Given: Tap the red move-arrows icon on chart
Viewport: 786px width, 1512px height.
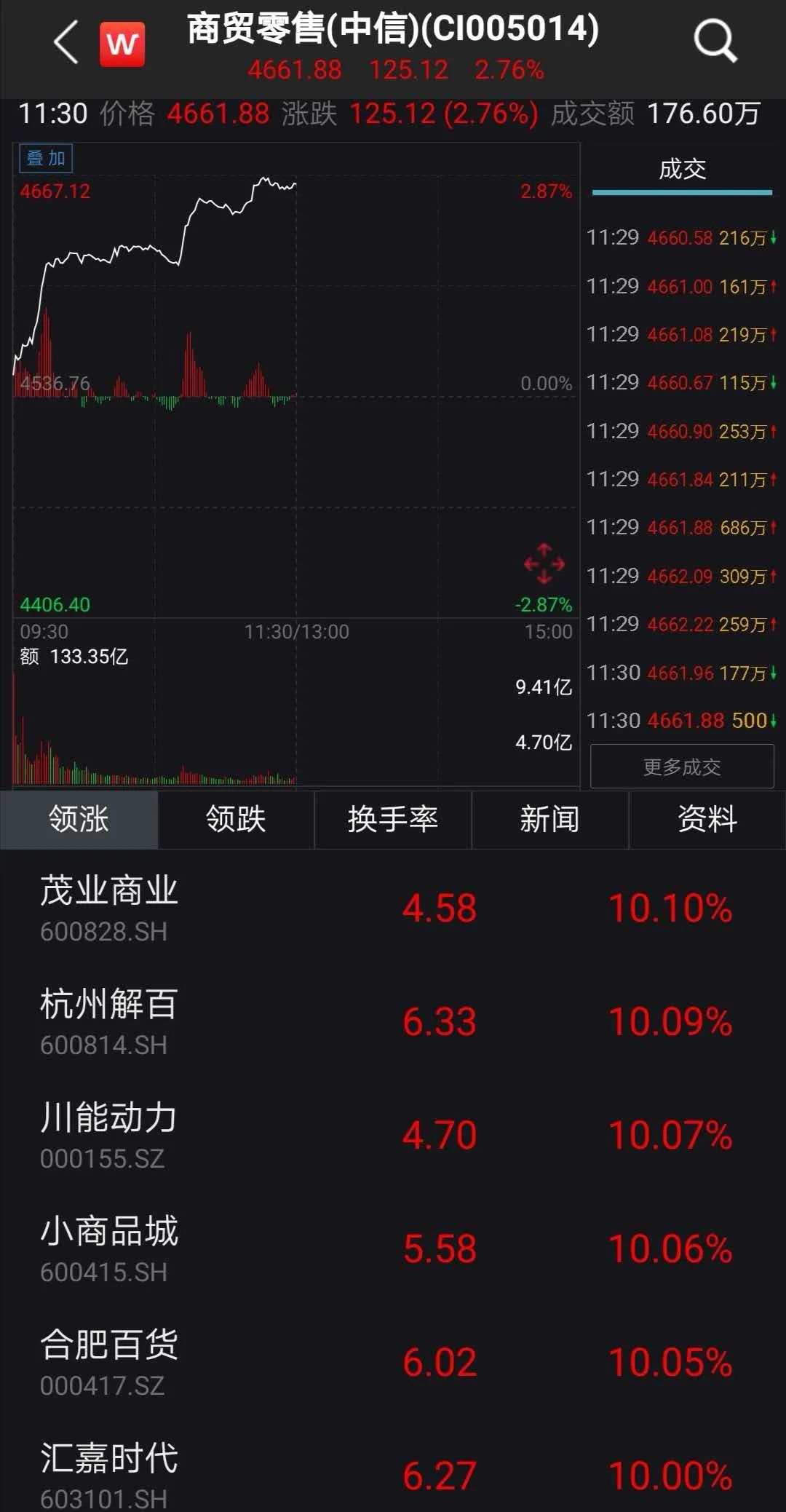Looking at the screenshot, I should [544, 563].
